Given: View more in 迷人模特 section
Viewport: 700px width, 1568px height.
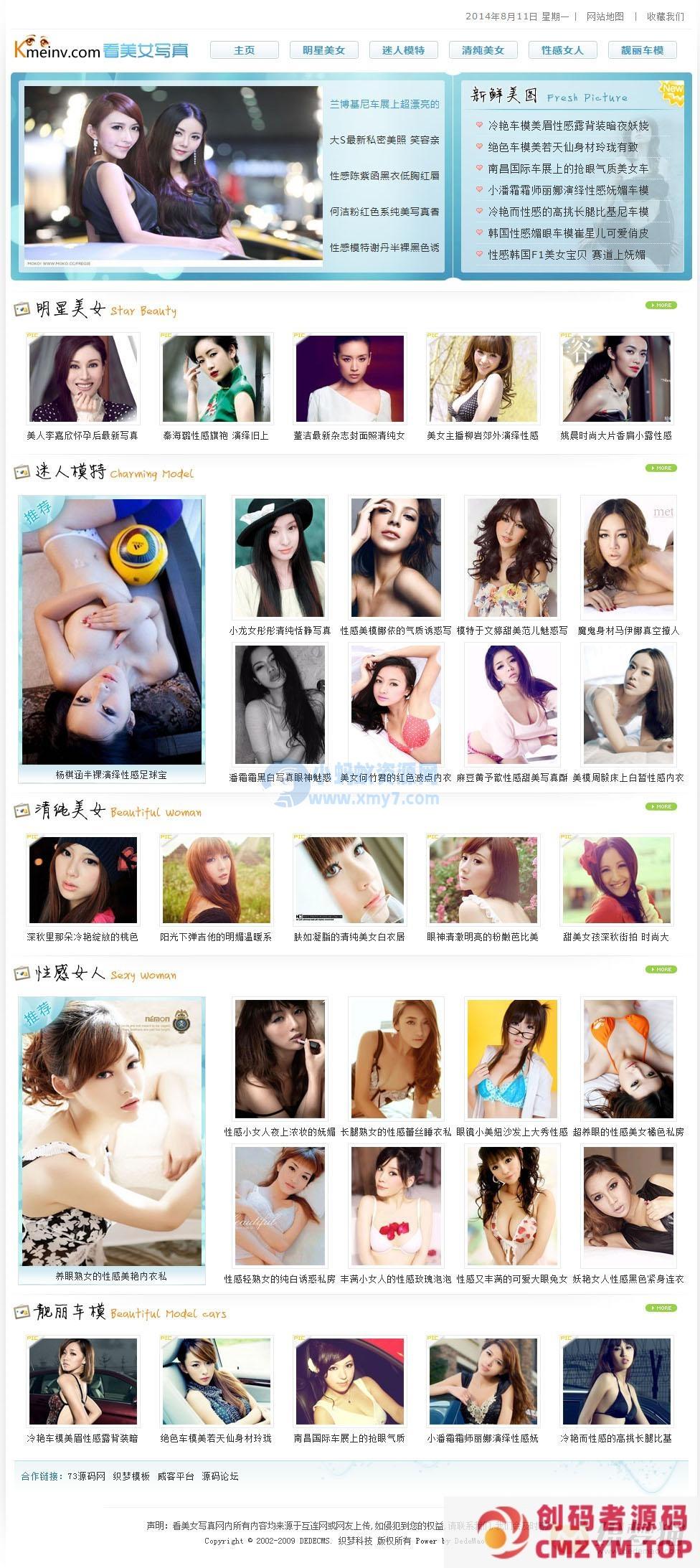Looking at the screenshot, I should 661,468.
